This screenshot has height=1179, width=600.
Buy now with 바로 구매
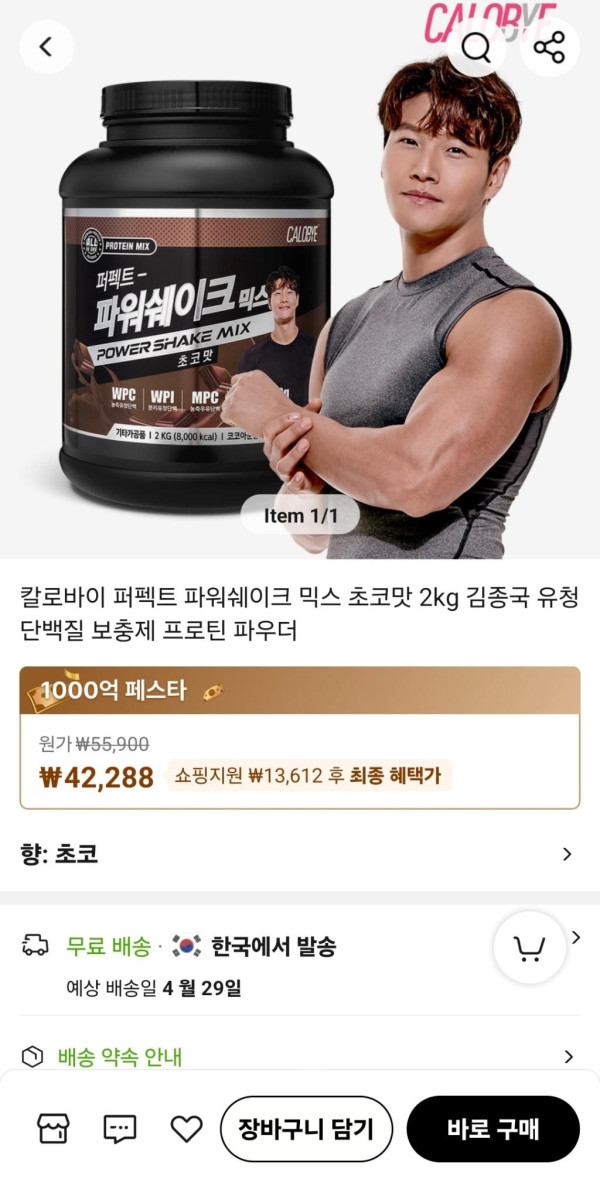493,1129
